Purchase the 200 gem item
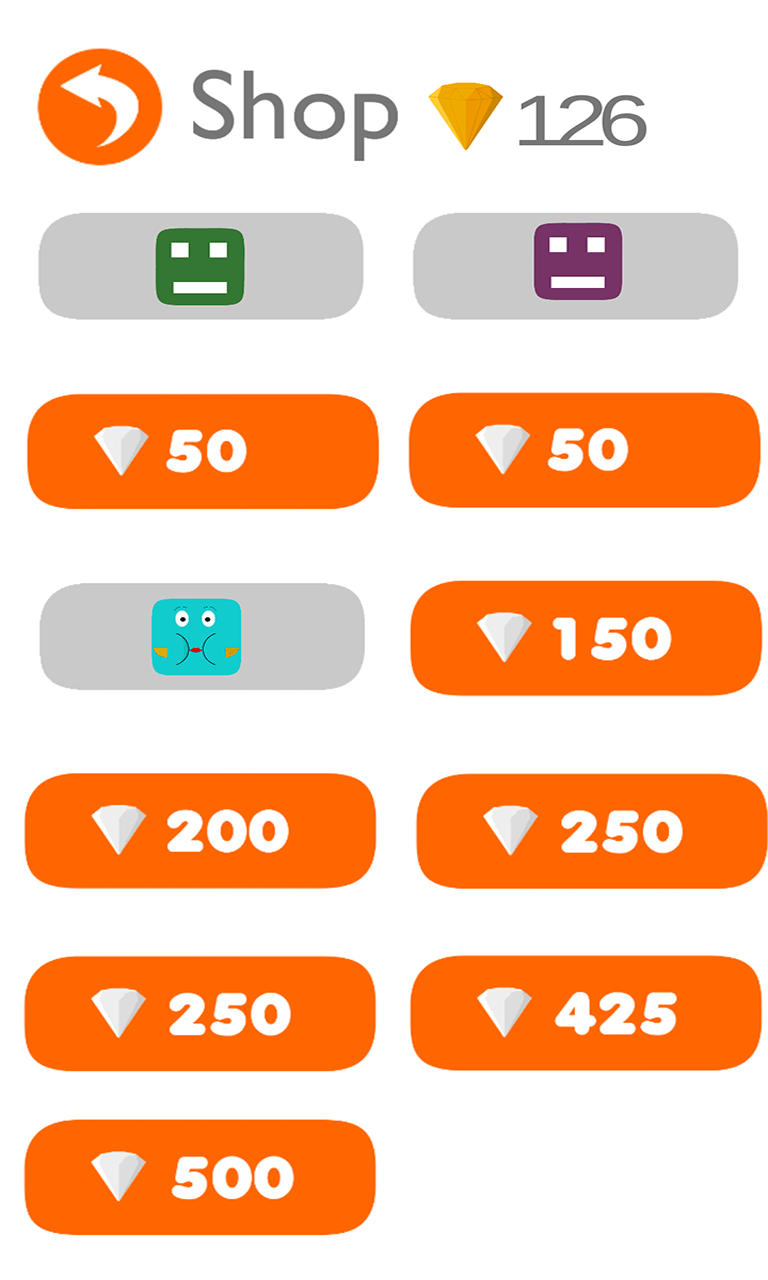The image size is (768, 1280). (x=200, y=831)
